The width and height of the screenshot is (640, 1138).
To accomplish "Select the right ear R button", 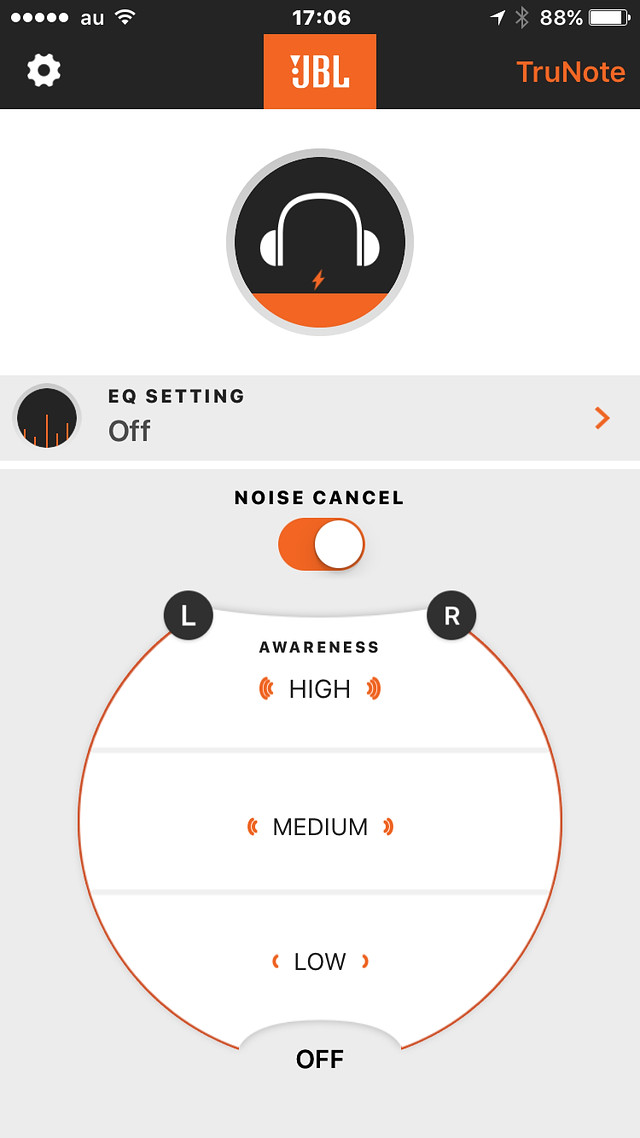I will click(451, 616).
